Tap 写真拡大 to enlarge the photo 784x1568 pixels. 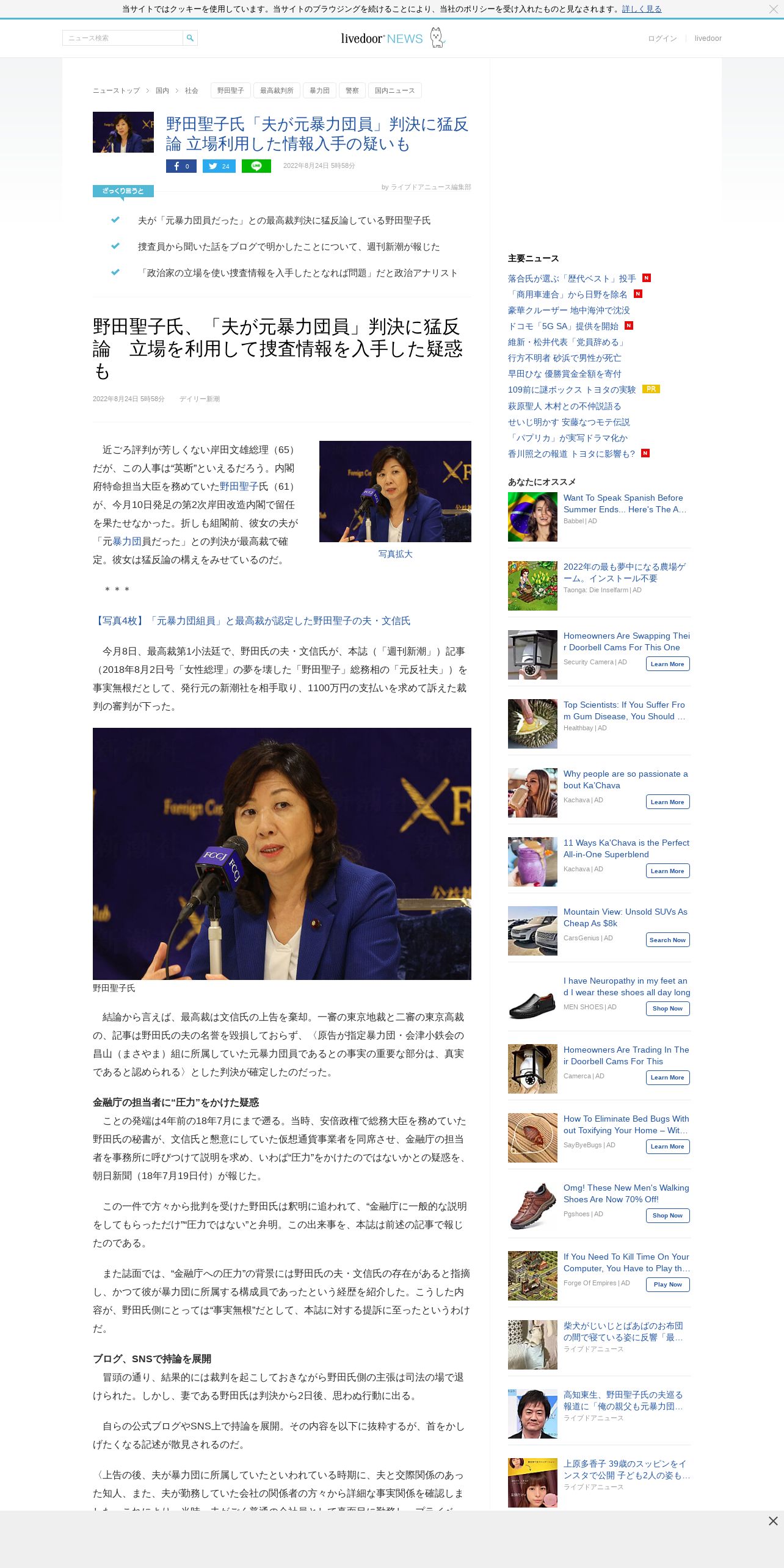point(395,554)
